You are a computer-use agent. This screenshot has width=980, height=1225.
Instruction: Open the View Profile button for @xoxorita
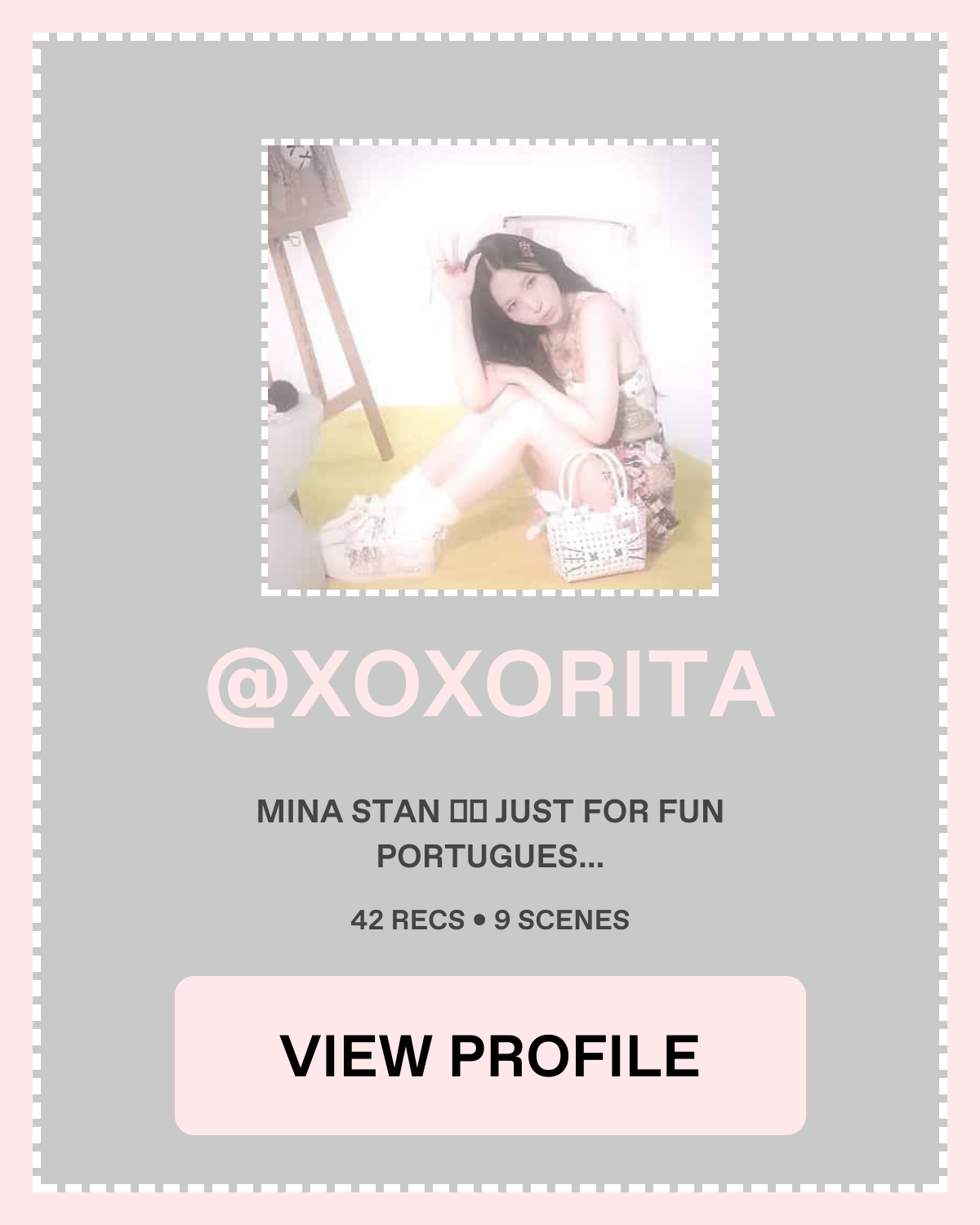pyautogui.click(x=490, y=1055)
